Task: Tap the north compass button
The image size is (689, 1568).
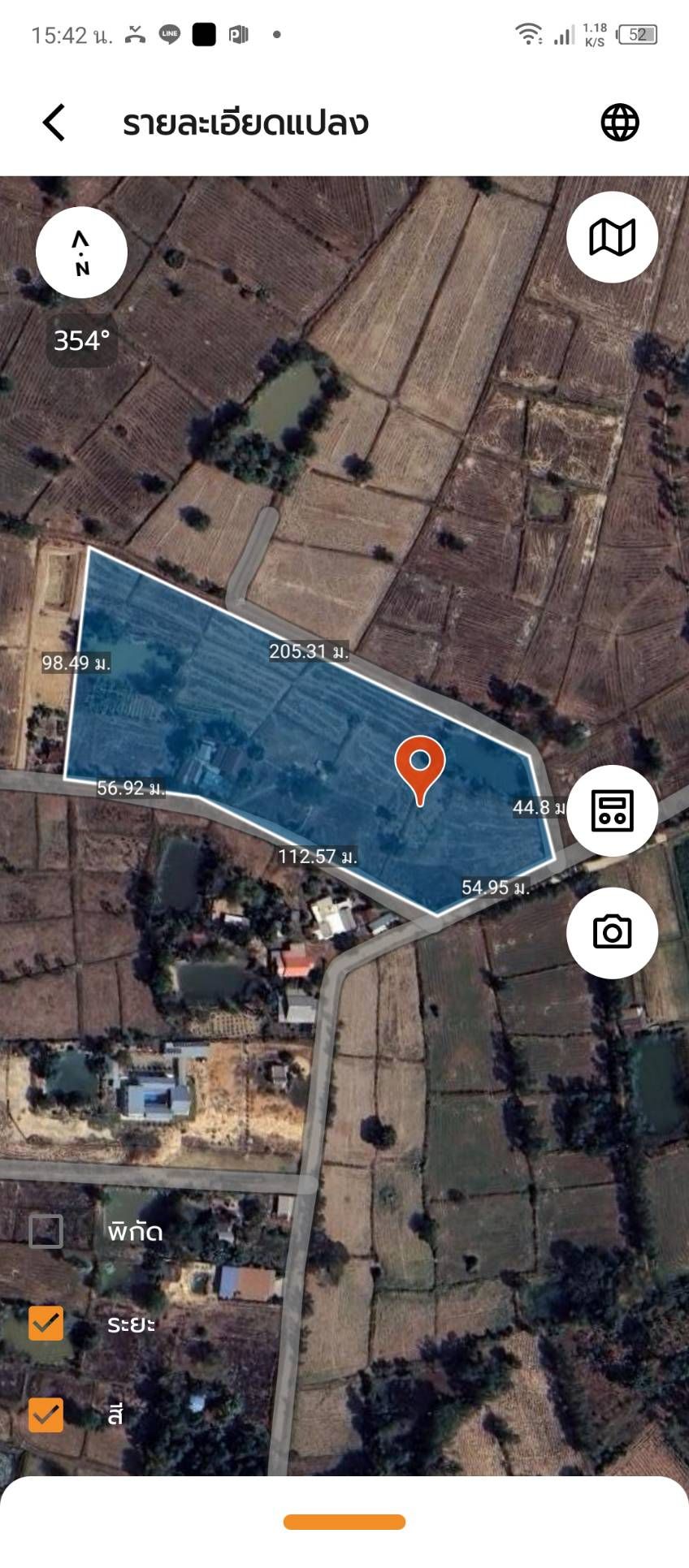Action: coord(81,252)
